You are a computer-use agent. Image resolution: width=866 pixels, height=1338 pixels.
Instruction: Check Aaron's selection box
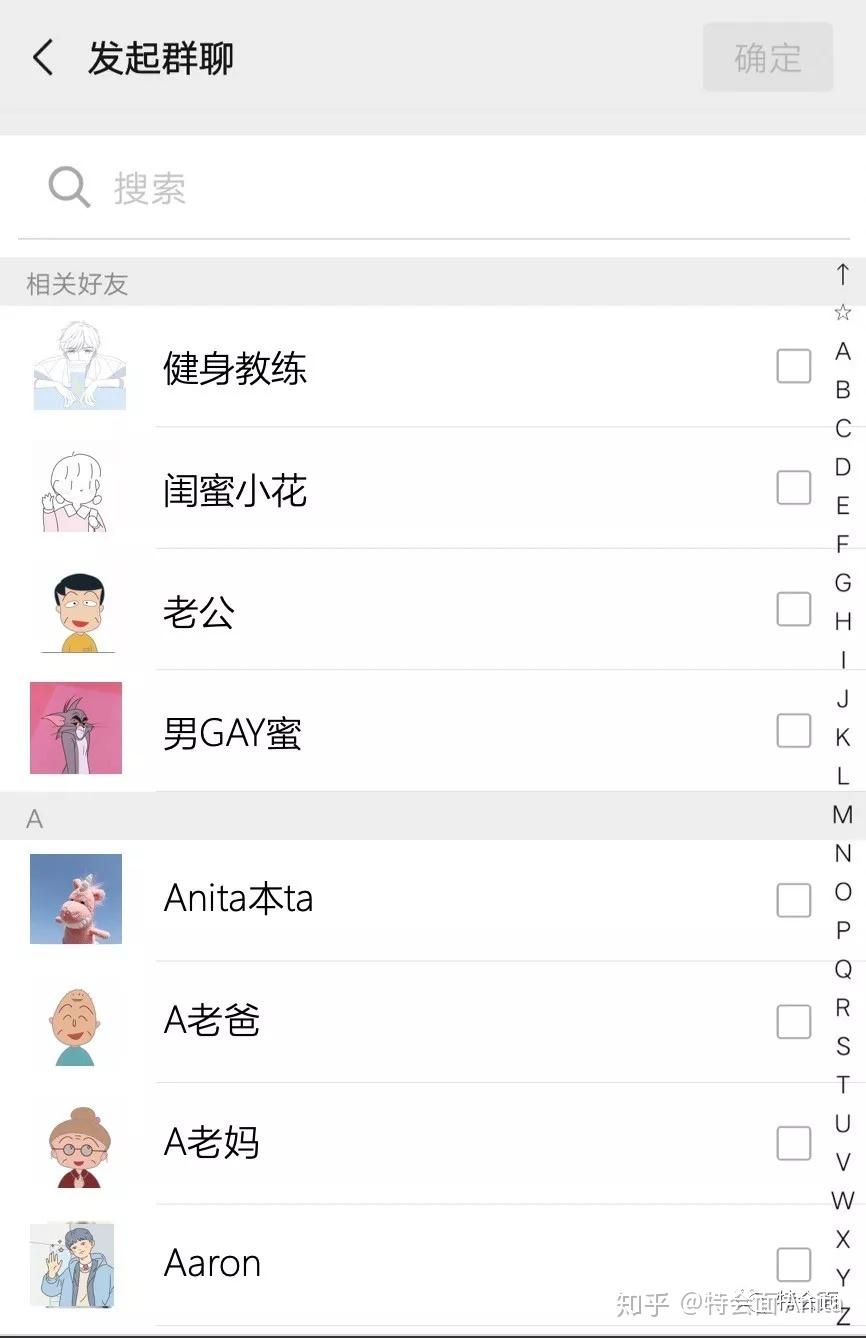click(794, 1264)
